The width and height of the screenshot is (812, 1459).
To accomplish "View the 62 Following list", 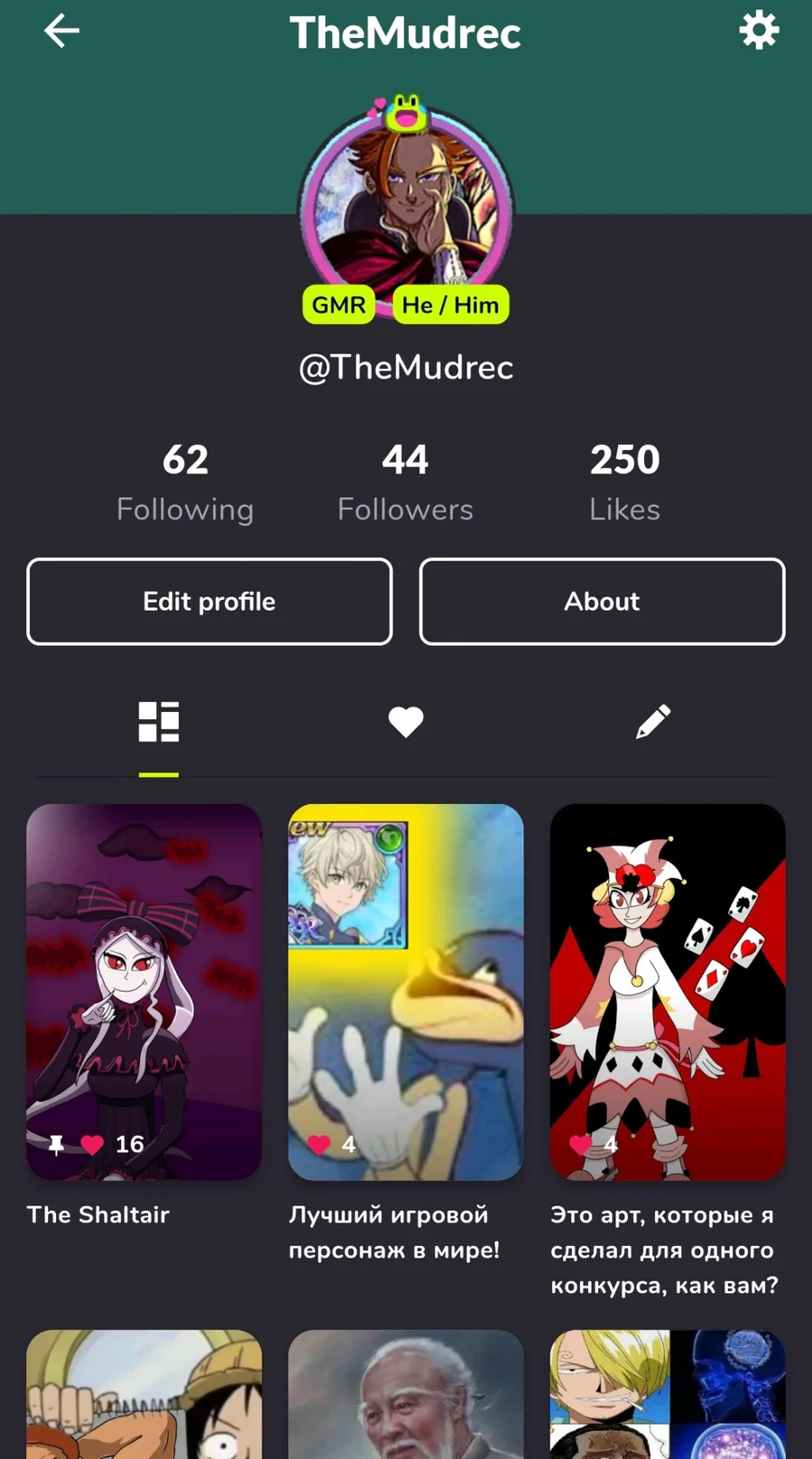I will tap(185, 483).
